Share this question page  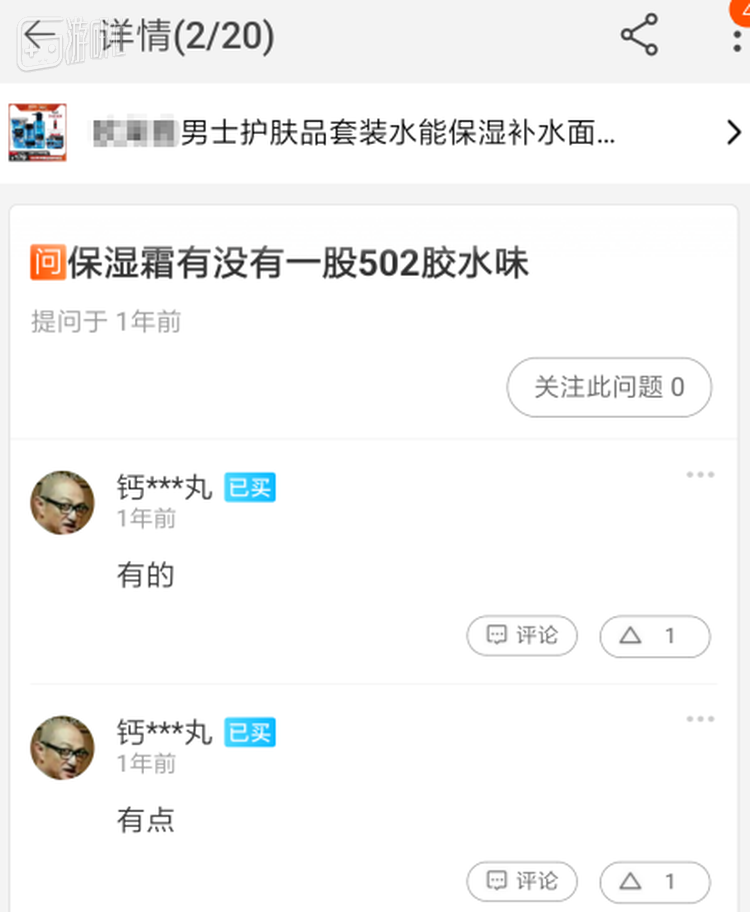click(x=639, y=36)
